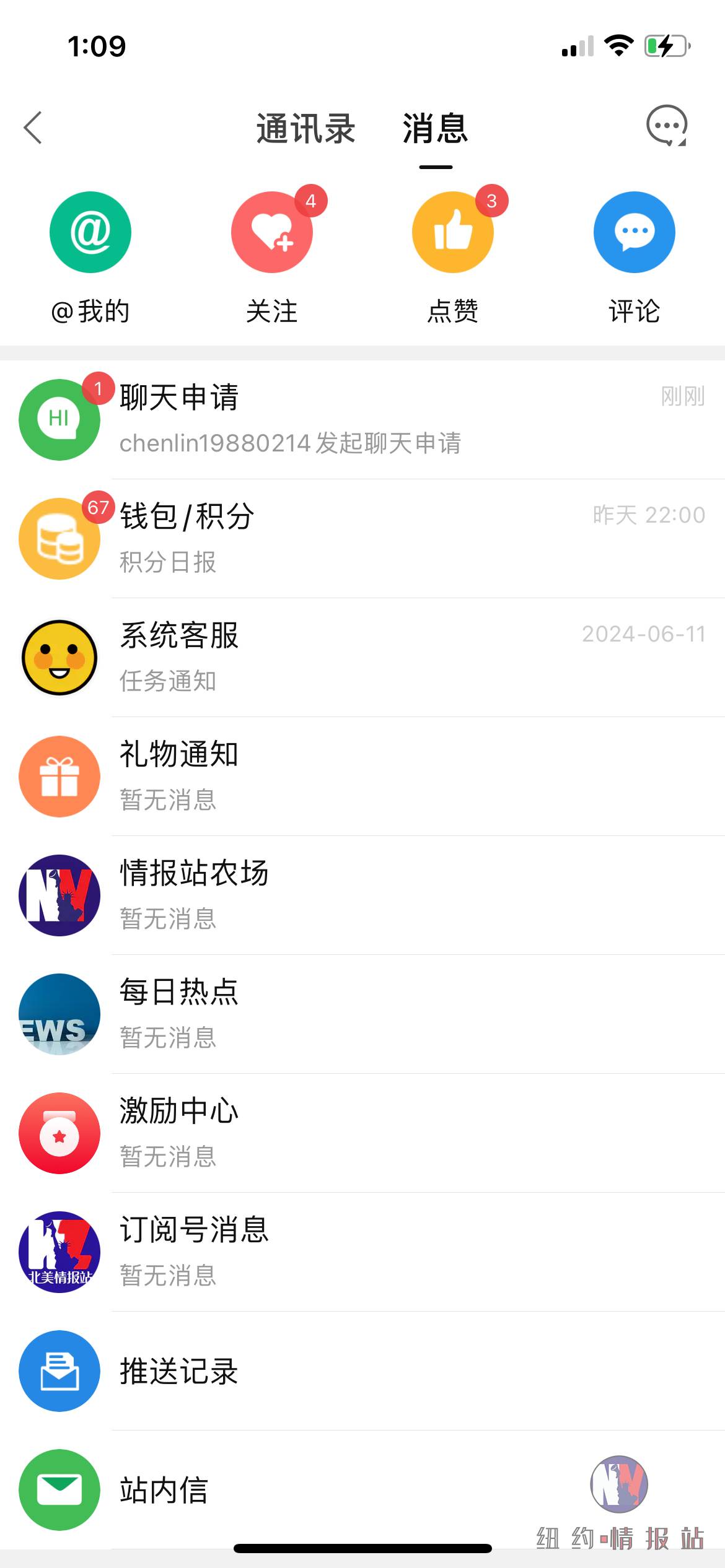The width and height of the screenshot is (725, 1568).
Task: Open 每日热点 row
Action: pos(362,1014)
